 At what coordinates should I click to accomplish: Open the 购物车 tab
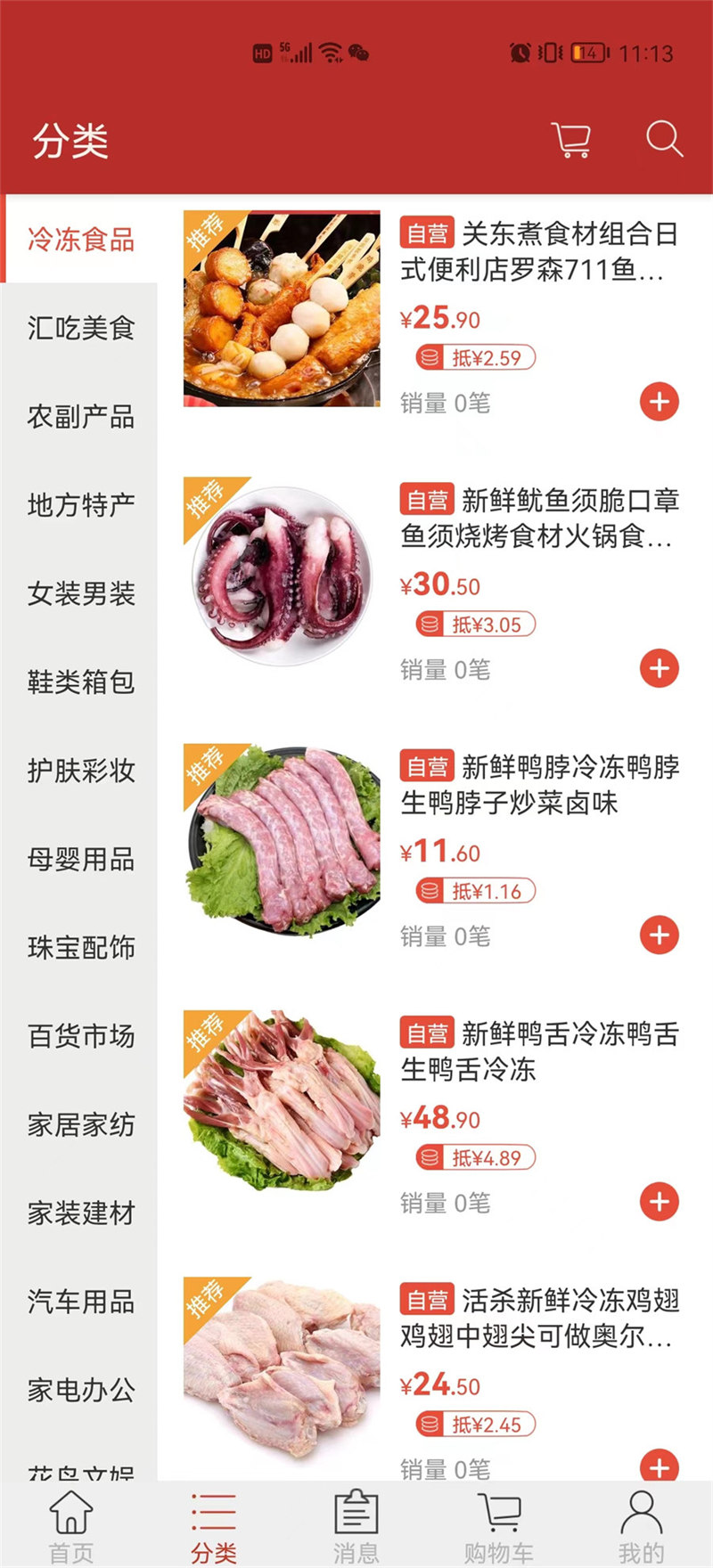coord(499,1527)
